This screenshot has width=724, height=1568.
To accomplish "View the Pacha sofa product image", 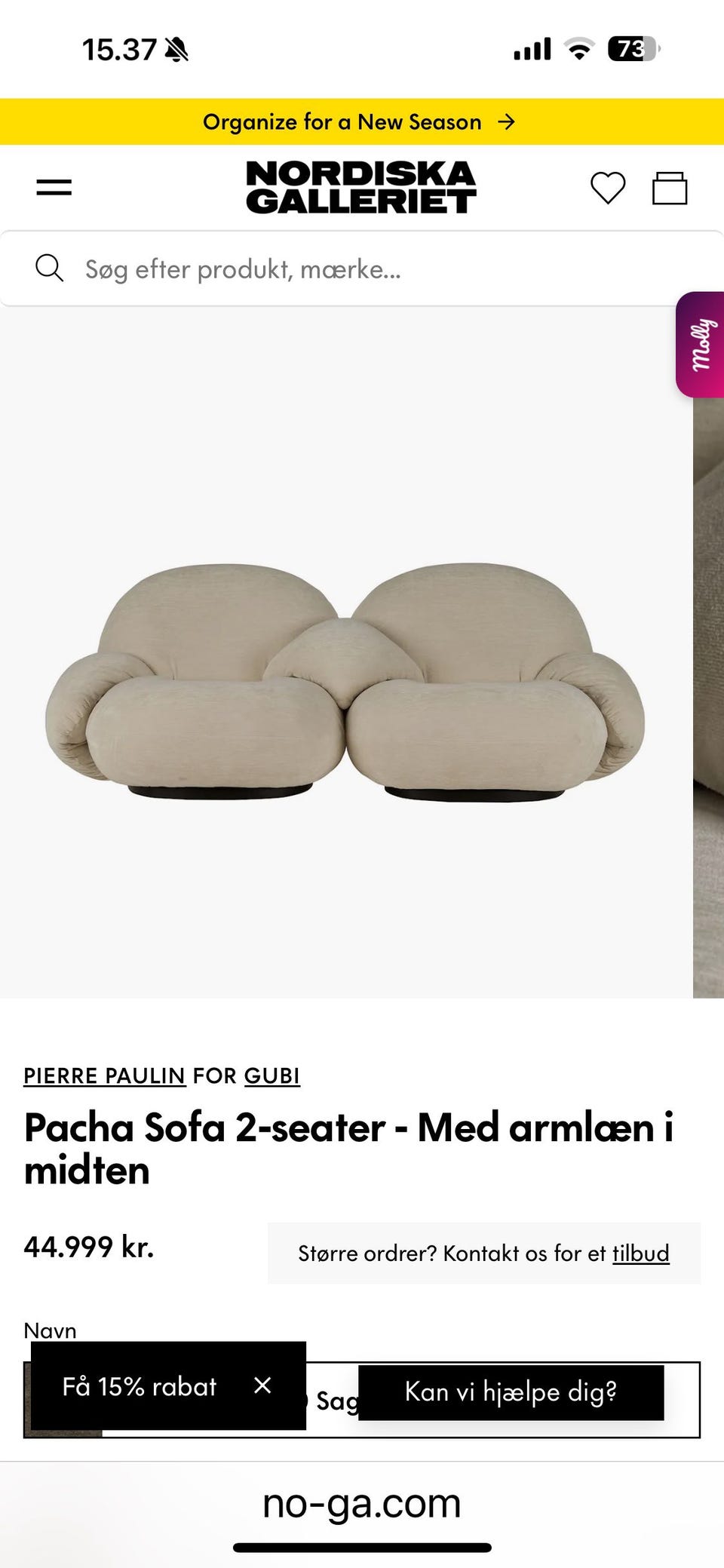I will (x=346, y=681).
